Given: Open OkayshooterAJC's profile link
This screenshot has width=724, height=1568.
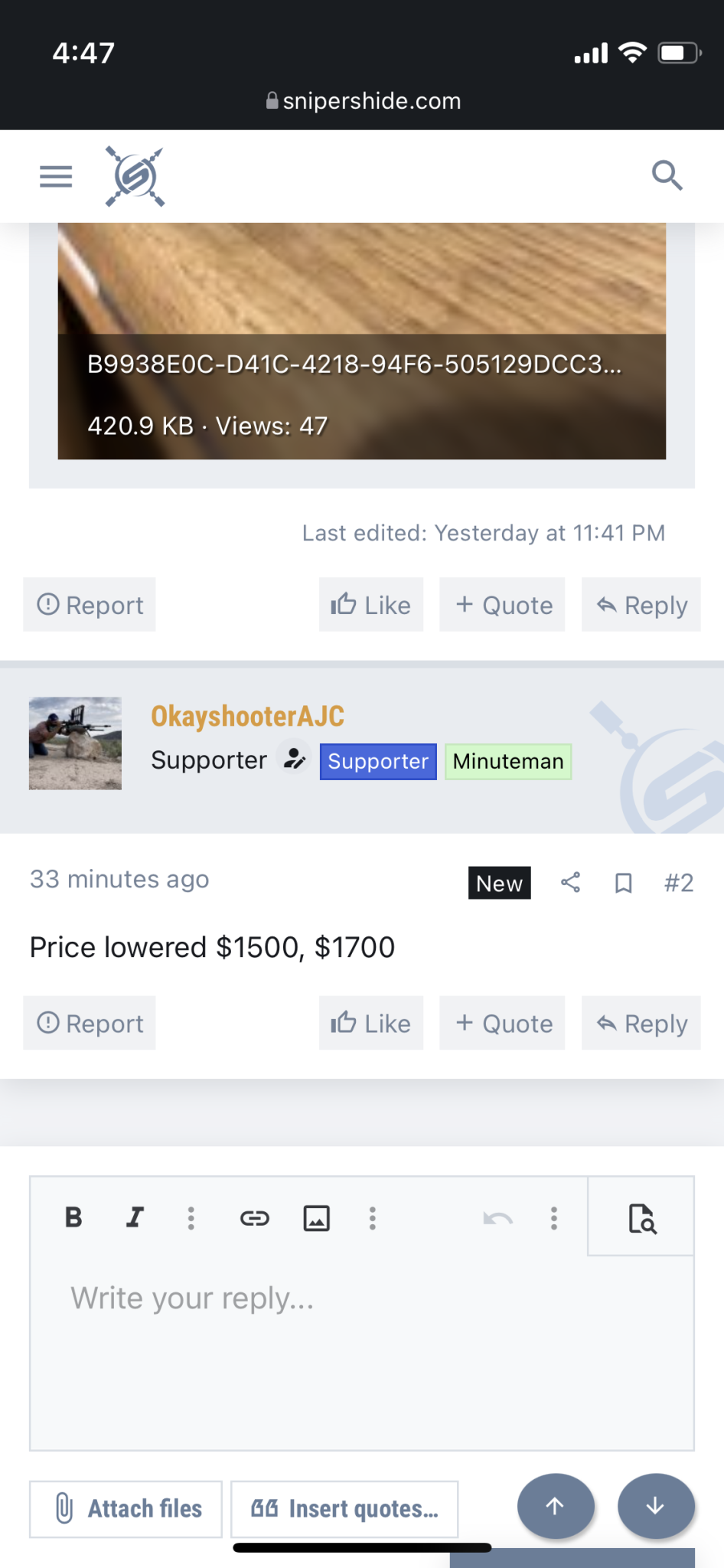Looking at the screenshot, I should (x=247, y=716).
